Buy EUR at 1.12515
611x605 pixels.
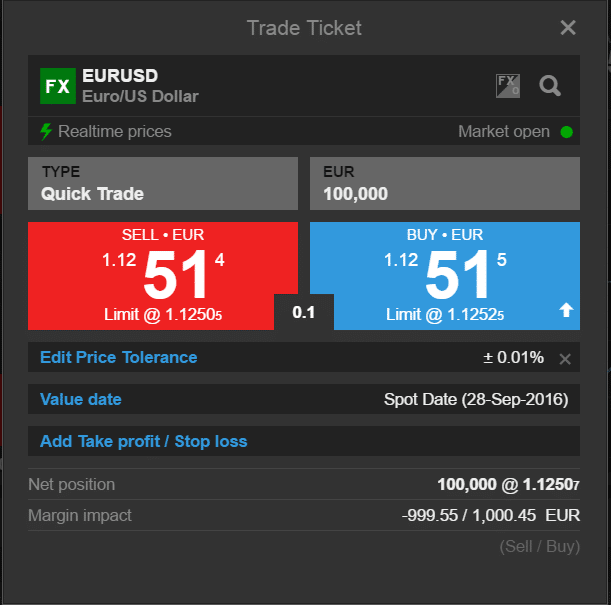(x=444, y=275)
